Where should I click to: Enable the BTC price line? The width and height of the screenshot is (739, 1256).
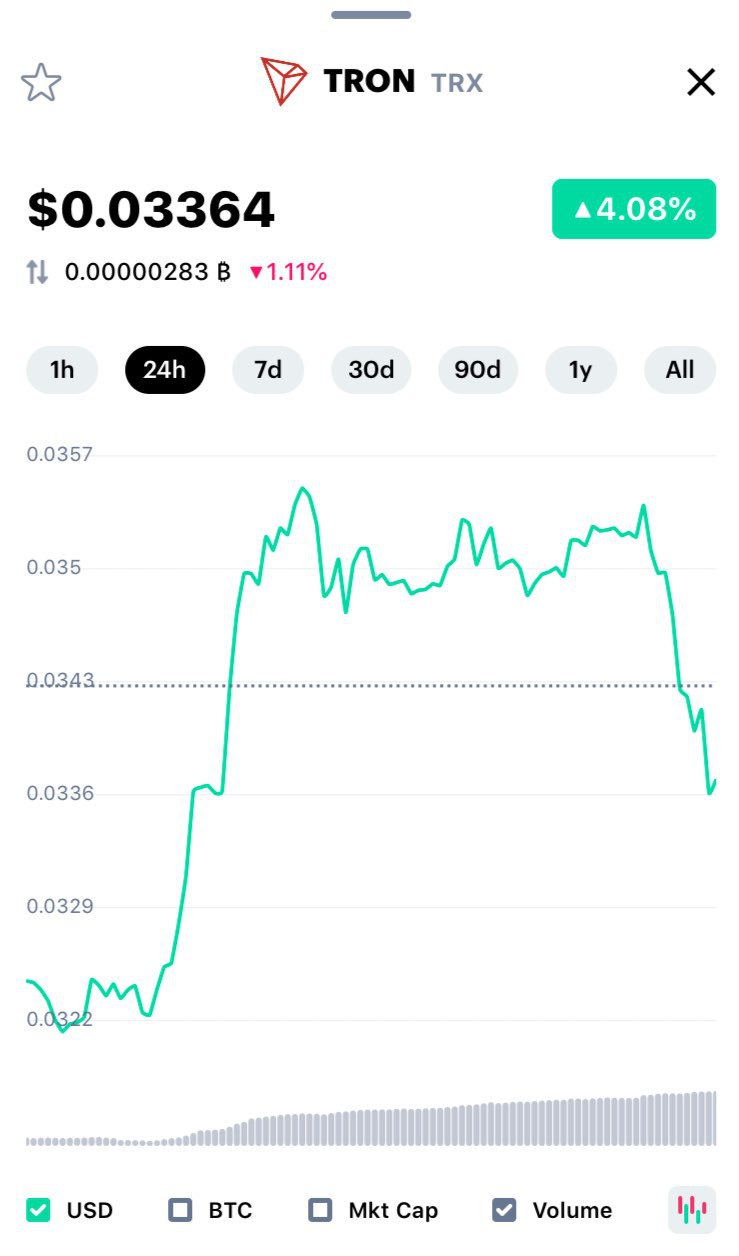(180, 1210)
